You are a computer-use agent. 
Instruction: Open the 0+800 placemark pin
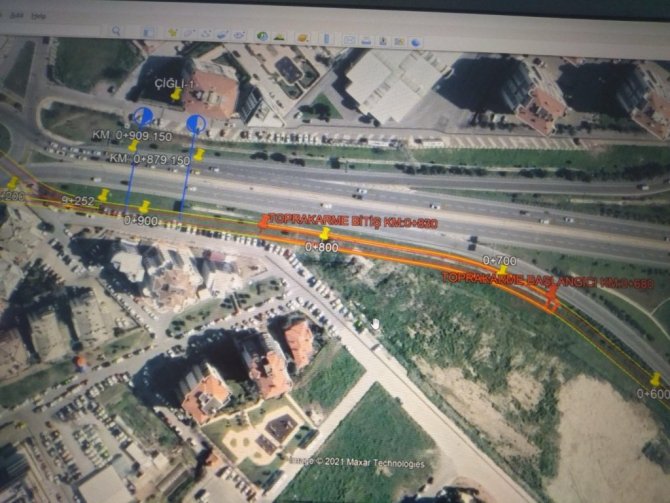point(324,234)
